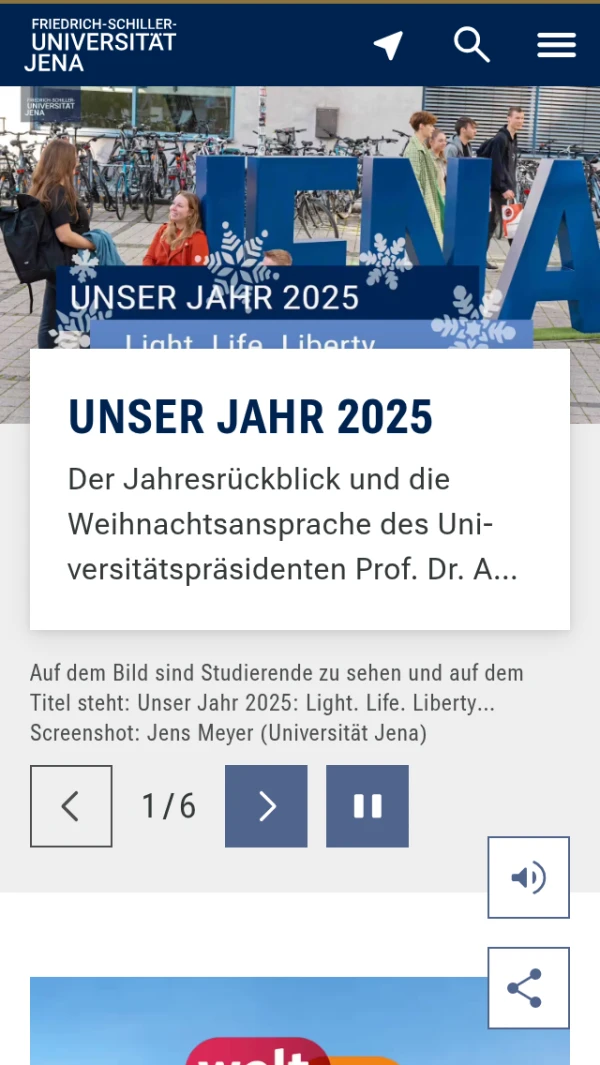Advance to the next slide
The width and height of the screenshot is (600, 1065).
click(x=266, y=806)
